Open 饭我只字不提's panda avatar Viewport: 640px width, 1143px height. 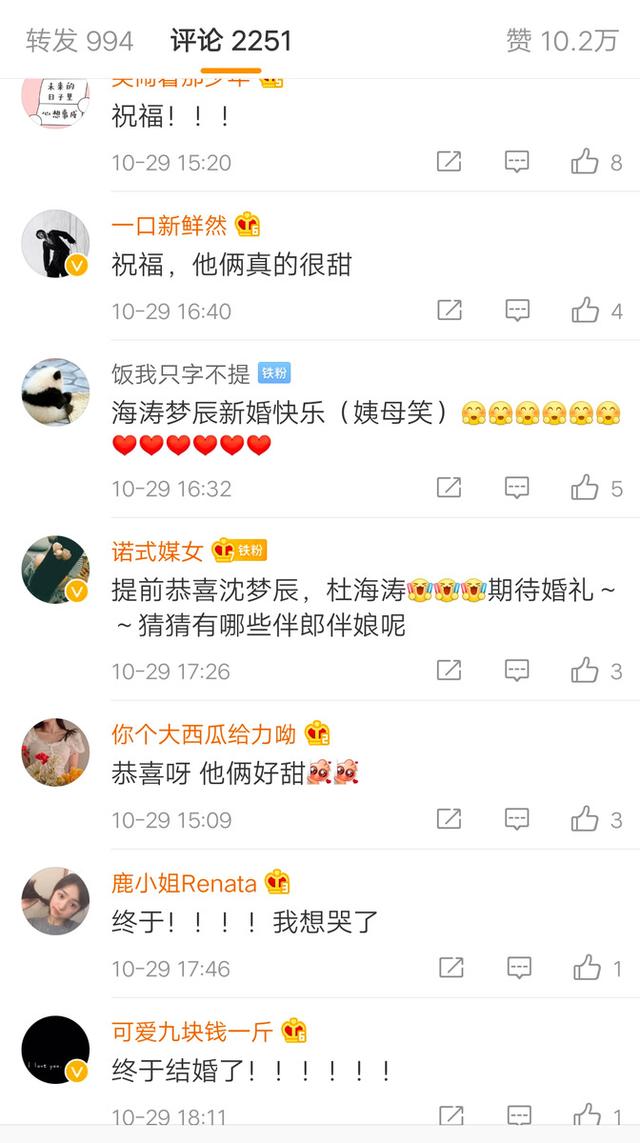click(x=55, y=393)
